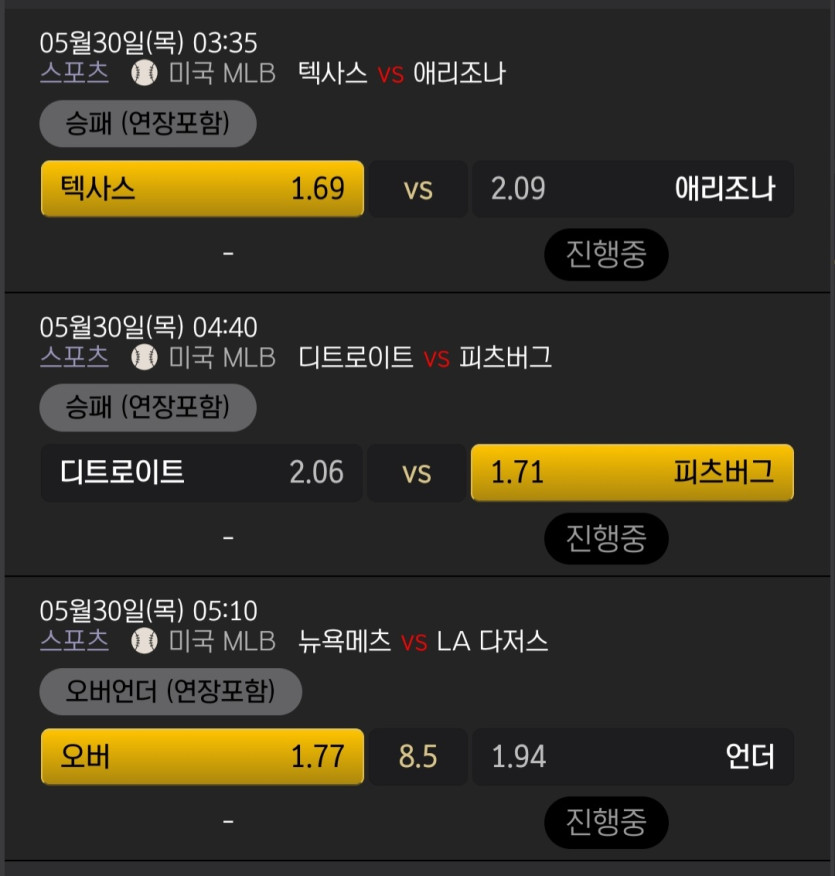Choose 언더 at 1.94 odds
This screenshot has width=835, height=876.
coord(632,756)
